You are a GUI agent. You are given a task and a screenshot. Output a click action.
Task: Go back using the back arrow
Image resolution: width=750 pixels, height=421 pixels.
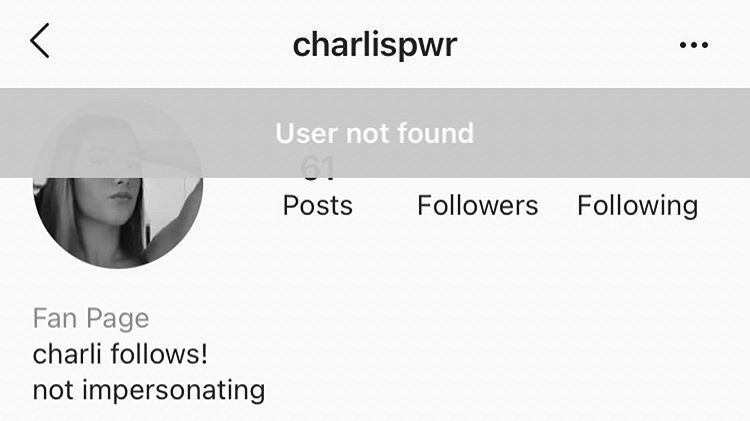[x=40, y=43]
